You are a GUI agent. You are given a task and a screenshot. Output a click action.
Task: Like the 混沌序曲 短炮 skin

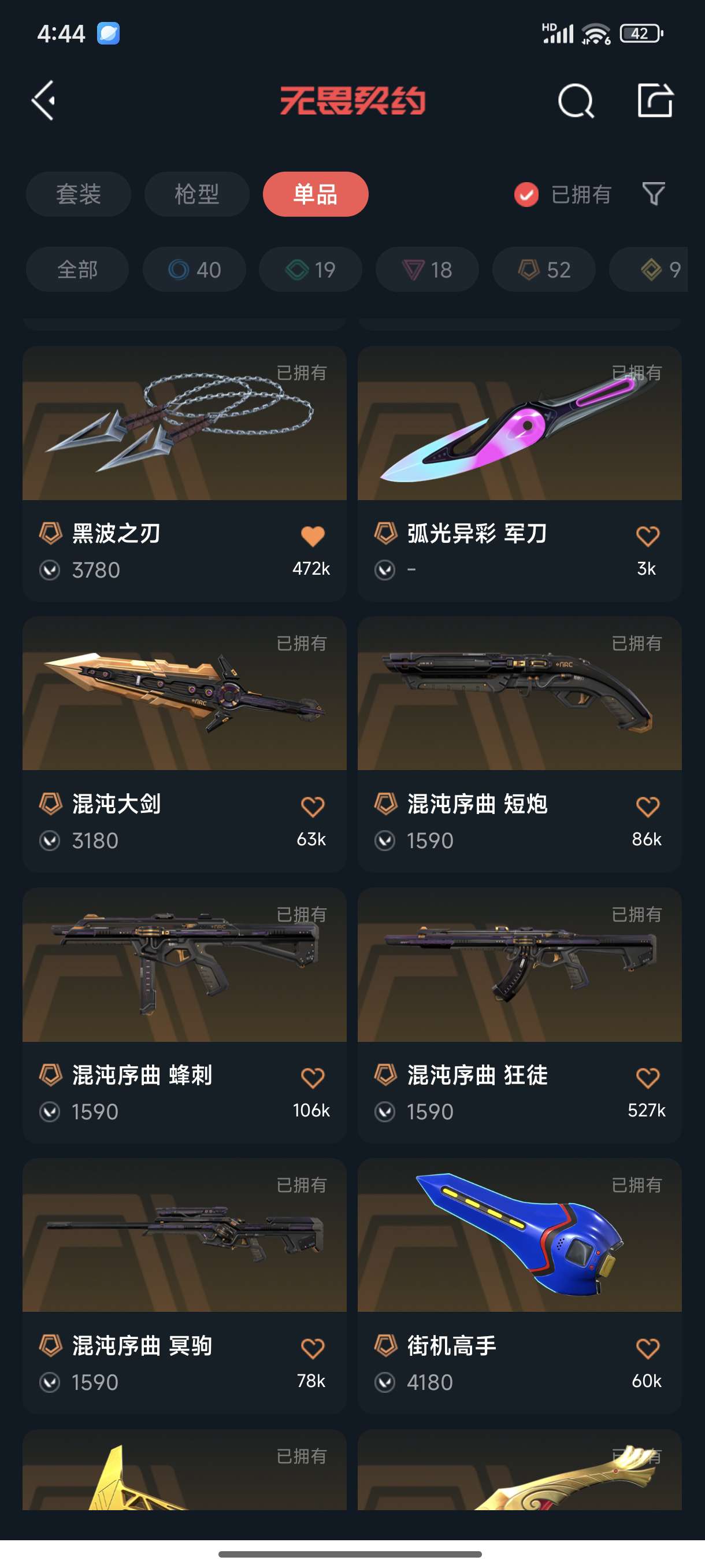[x=648, y=807]
